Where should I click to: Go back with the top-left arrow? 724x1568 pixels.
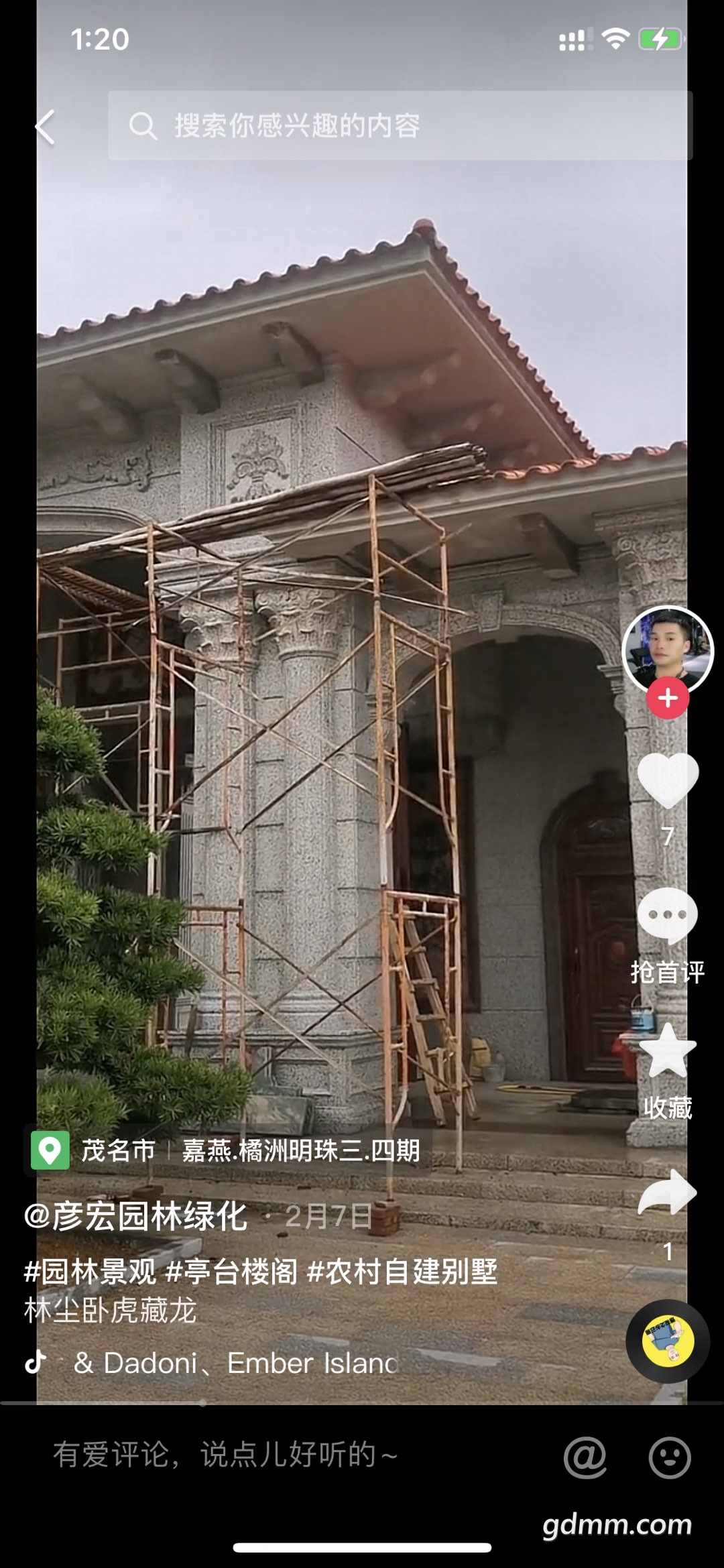(x=46, y=127)
